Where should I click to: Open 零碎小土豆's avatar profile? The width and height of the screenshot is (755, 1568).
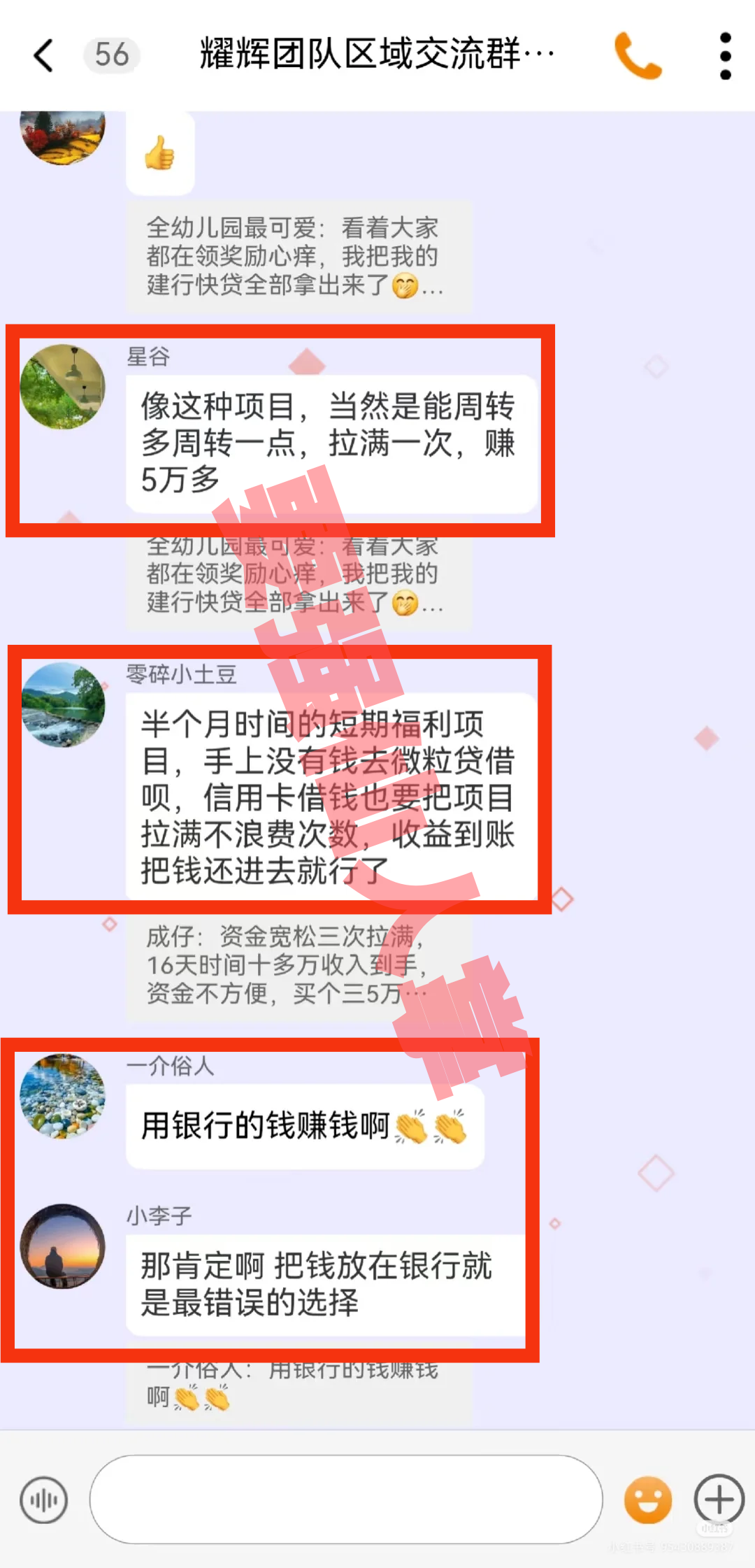[x=63, y=705]
